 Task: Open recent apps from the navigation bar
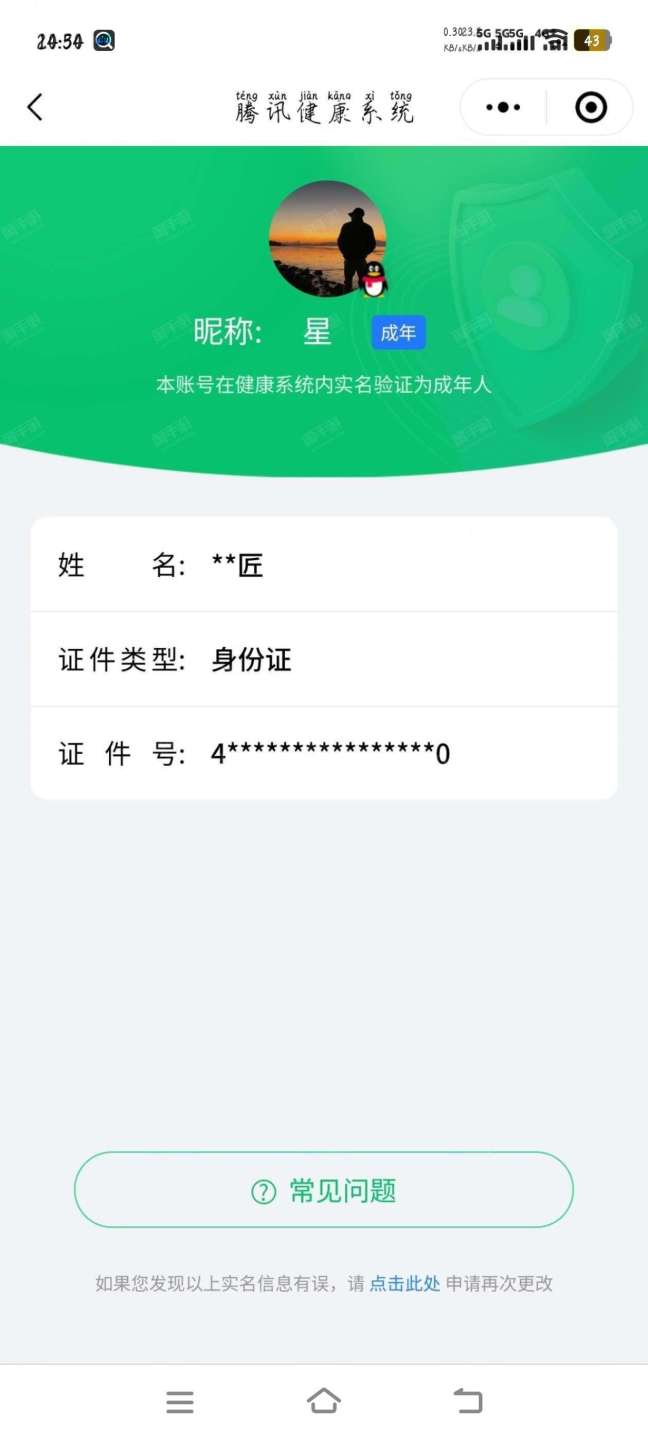coord(180,1402)
